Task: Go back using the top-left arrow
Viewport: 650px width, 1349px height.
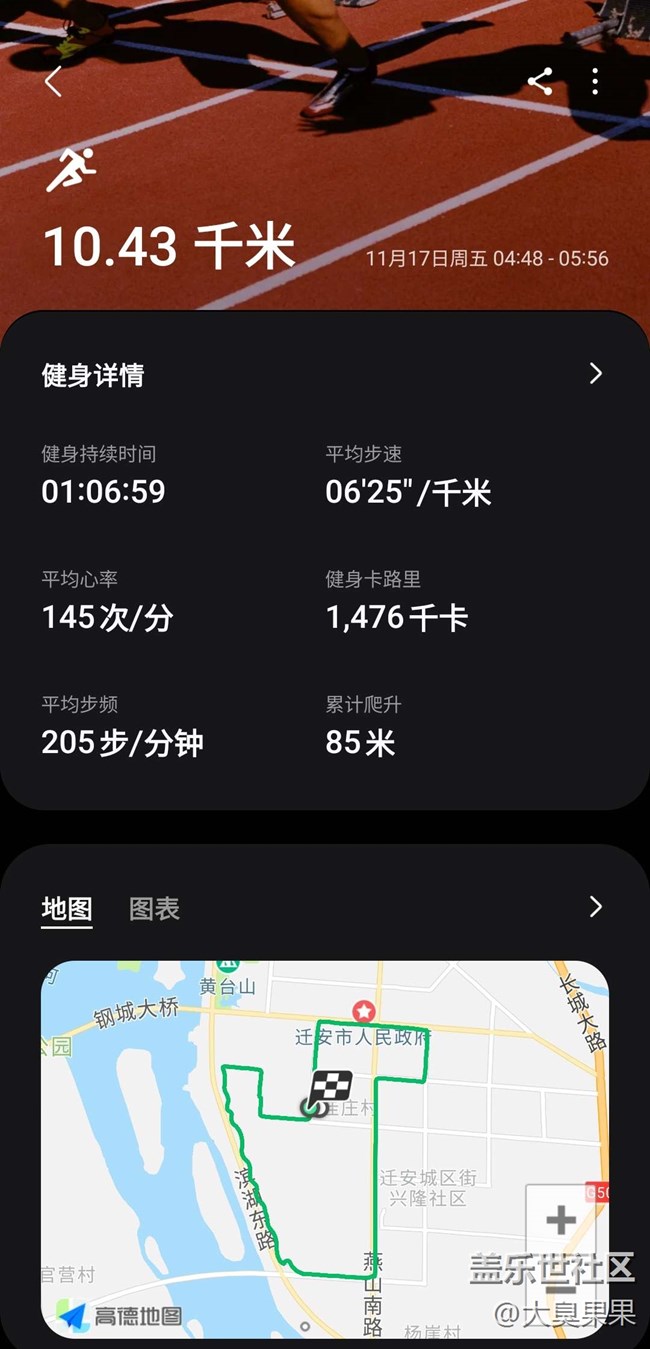Action: pyautogui.click(x=54, y=82)
